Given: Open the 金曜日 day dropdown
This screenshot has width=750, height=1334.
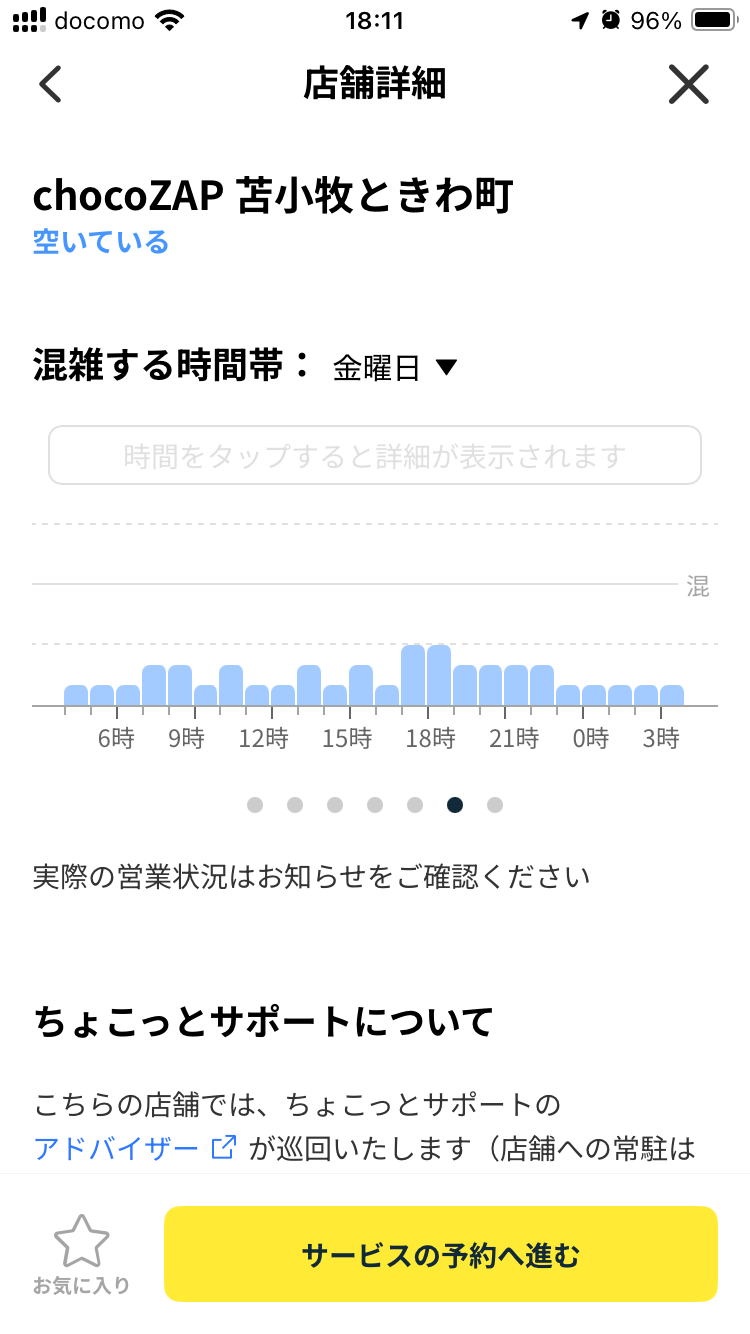Looking at the screenshot, I should (x=395, y=368).
